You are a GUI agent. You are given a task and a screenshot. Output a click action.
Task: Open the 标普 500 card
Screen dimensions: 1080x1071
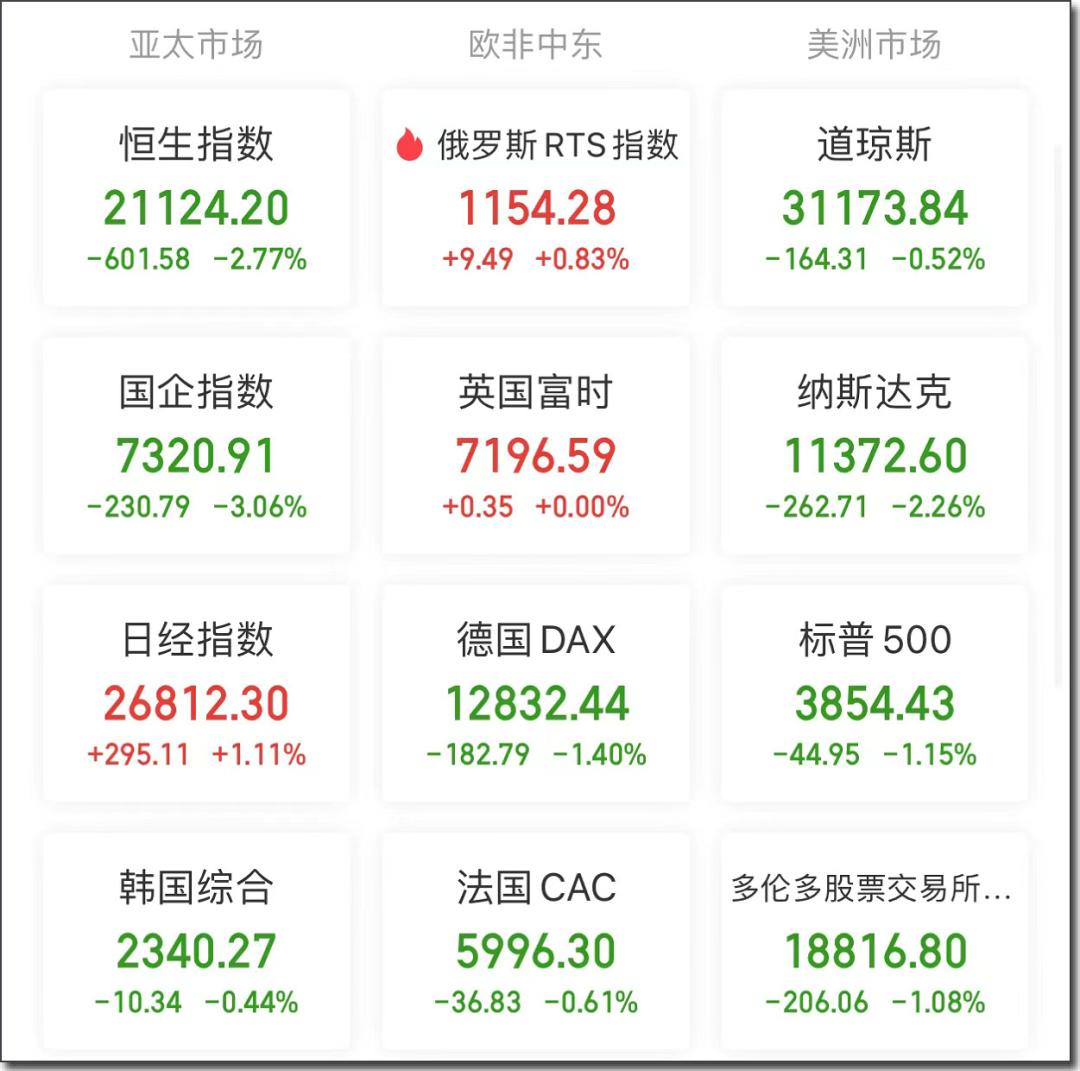[875, 695]
